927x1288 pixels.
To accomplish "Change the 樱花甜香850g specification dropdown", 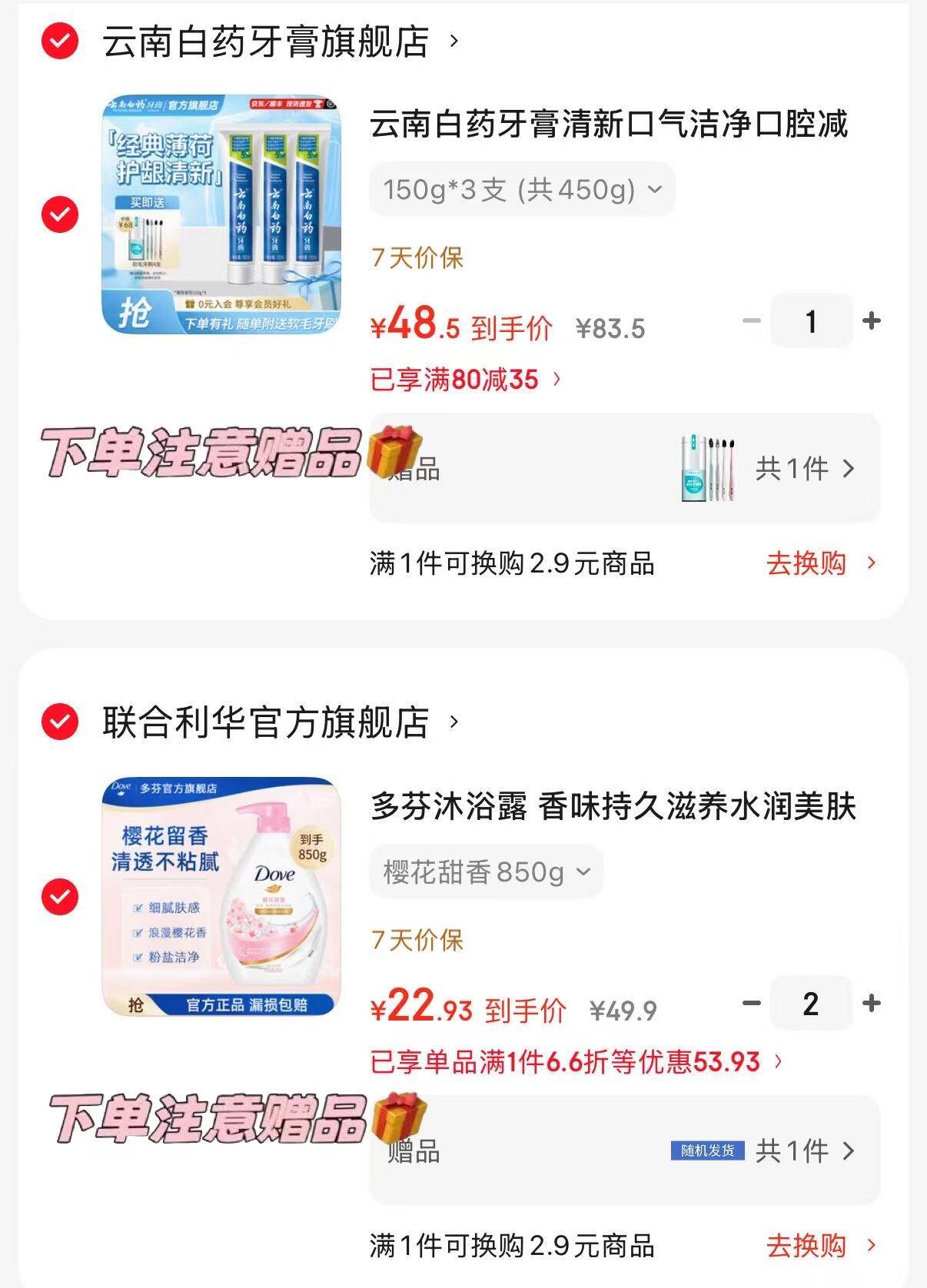I will [x=486, y=871].
